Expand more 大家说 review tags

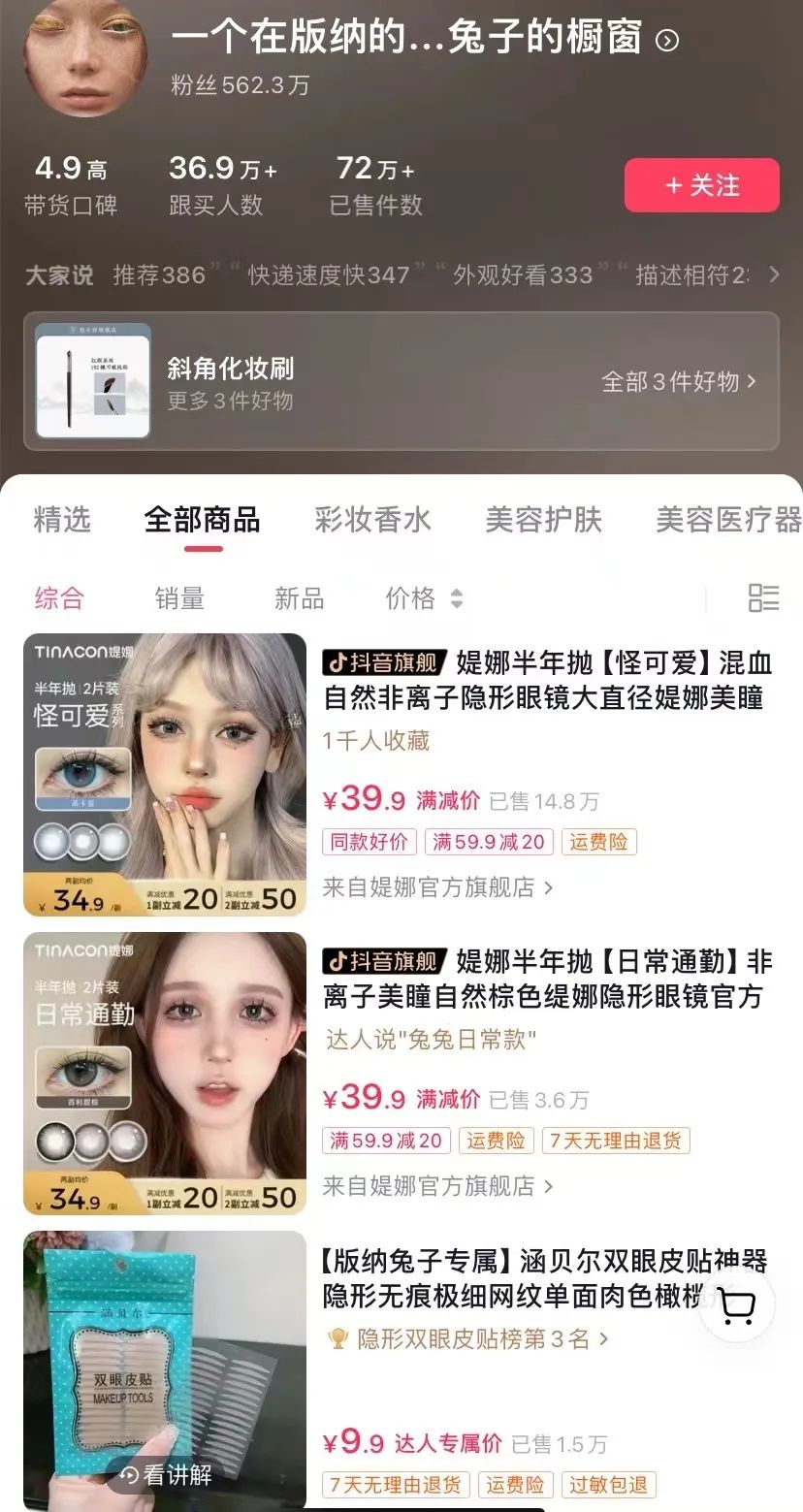[x=774, y=274]
